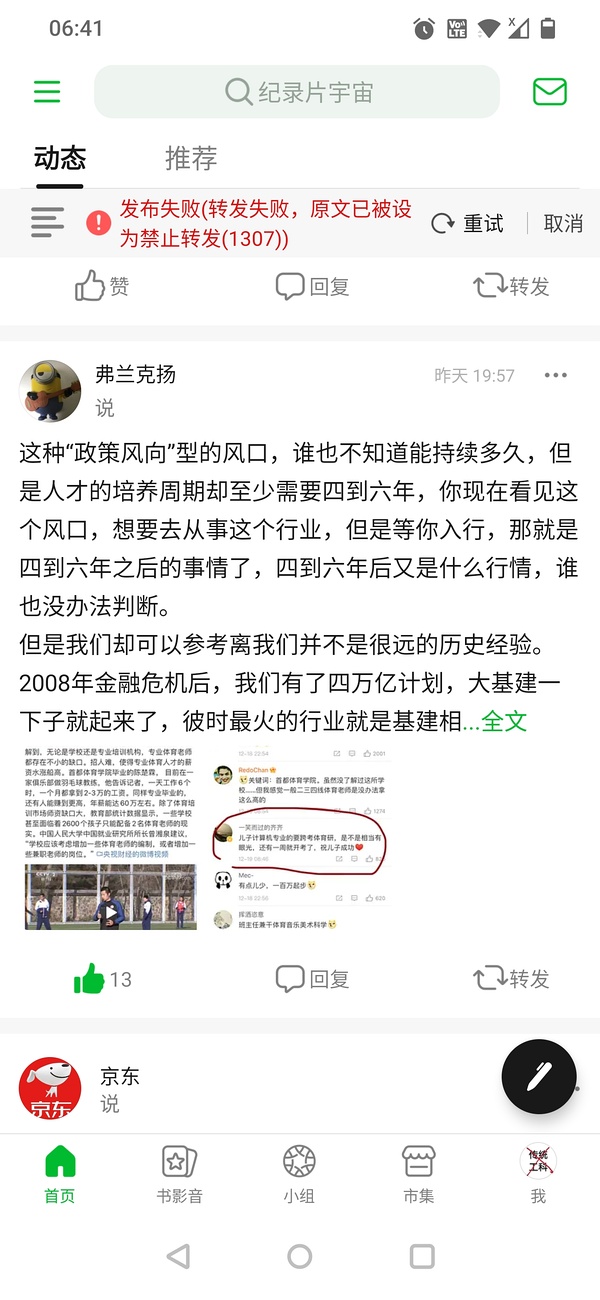
Task: Retry the failed post with 重试
Action: click(467, 223)
